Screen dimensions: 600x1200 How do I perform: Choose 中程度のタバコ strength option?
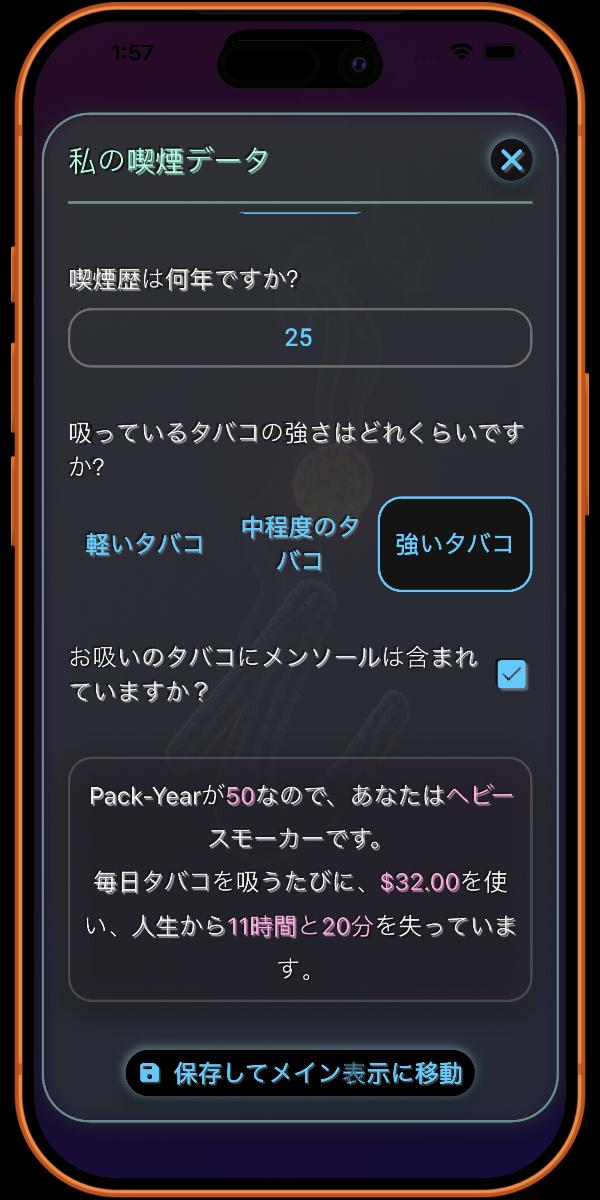point(300,544)
